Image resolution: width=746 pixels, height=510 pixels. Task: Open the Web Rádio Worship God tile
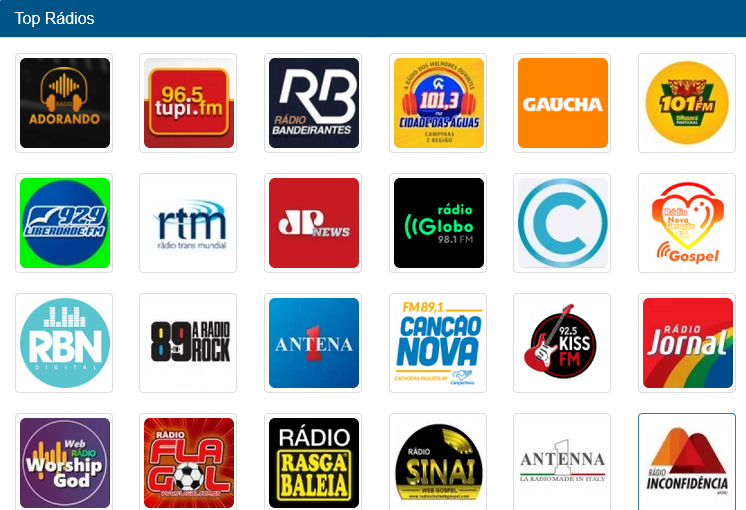(64, 462)
